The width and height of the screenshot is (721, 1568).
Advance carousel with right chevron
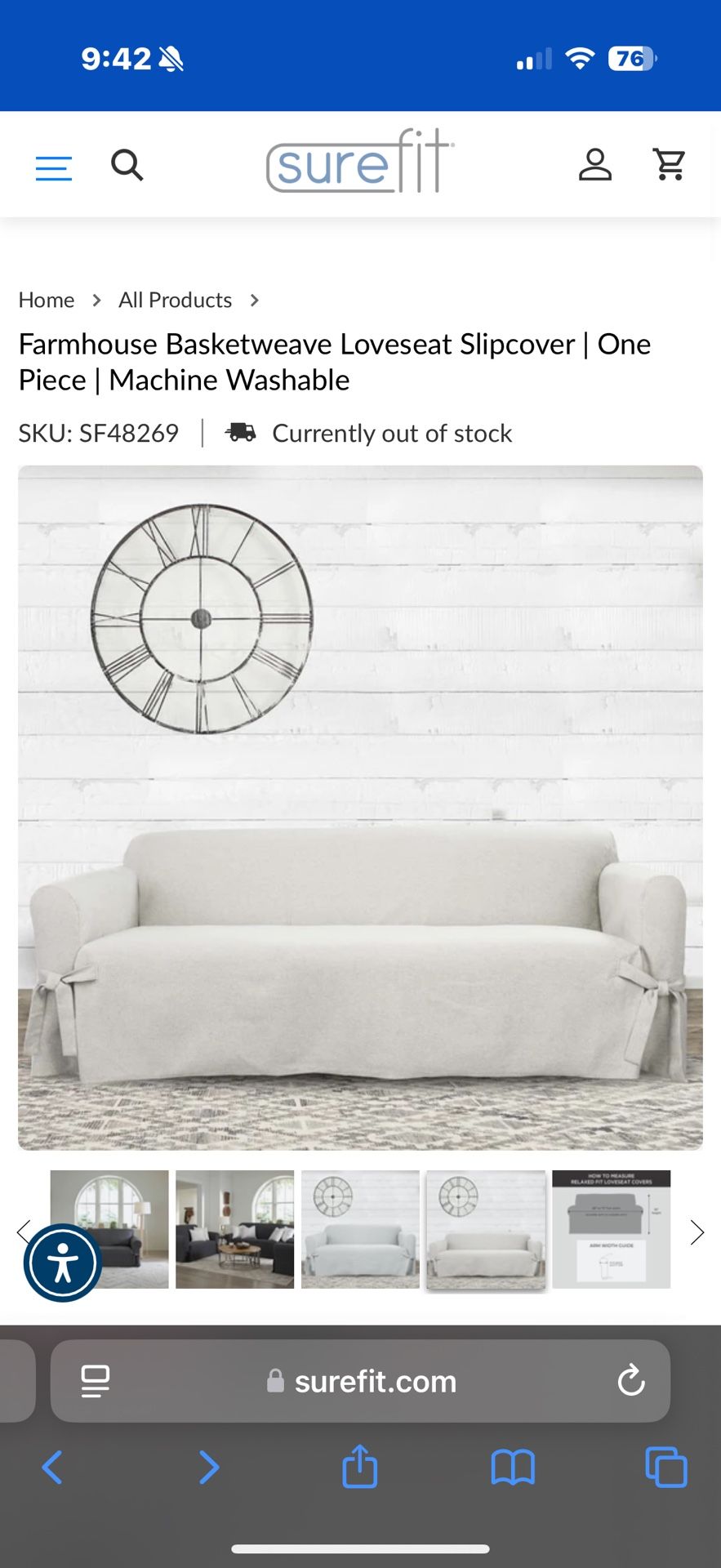point(696,1232)
